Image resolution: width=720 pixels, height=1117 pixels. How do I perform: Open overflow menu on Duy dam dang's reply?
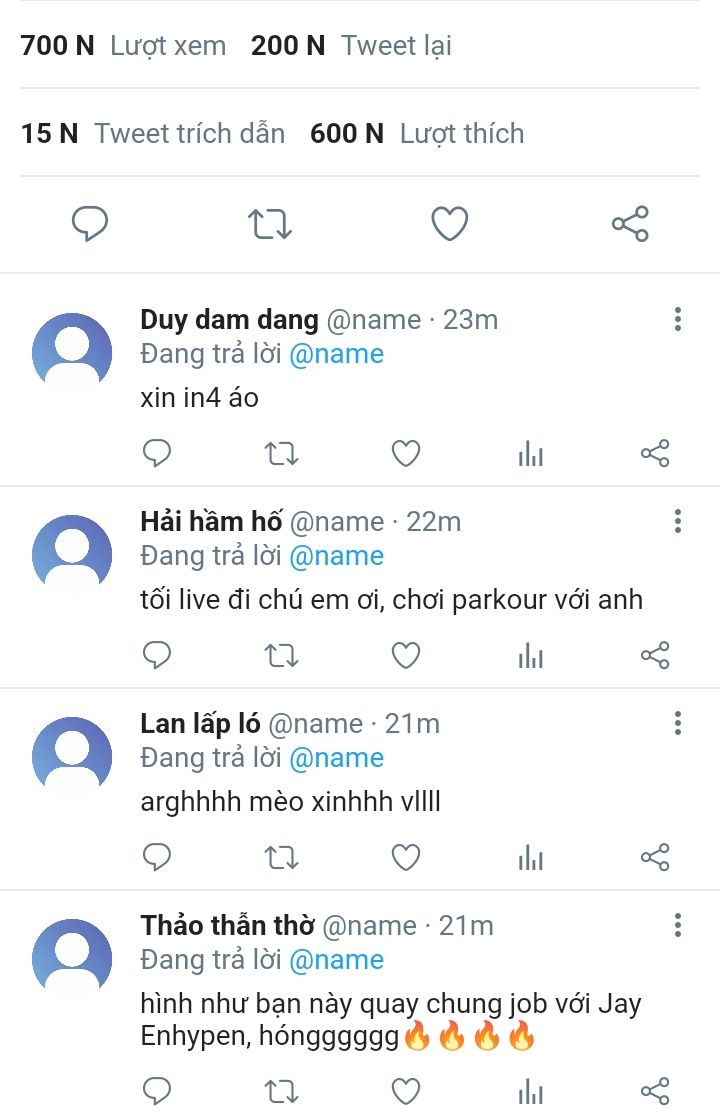(678, 319)
